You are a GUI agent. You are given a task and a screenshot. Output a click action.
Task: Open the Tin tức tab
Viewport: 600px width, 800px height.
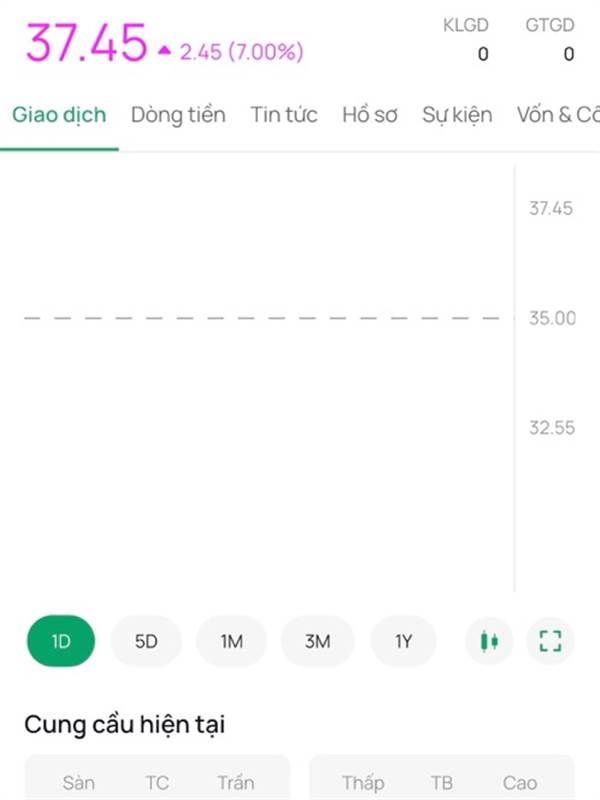point(284,115)
